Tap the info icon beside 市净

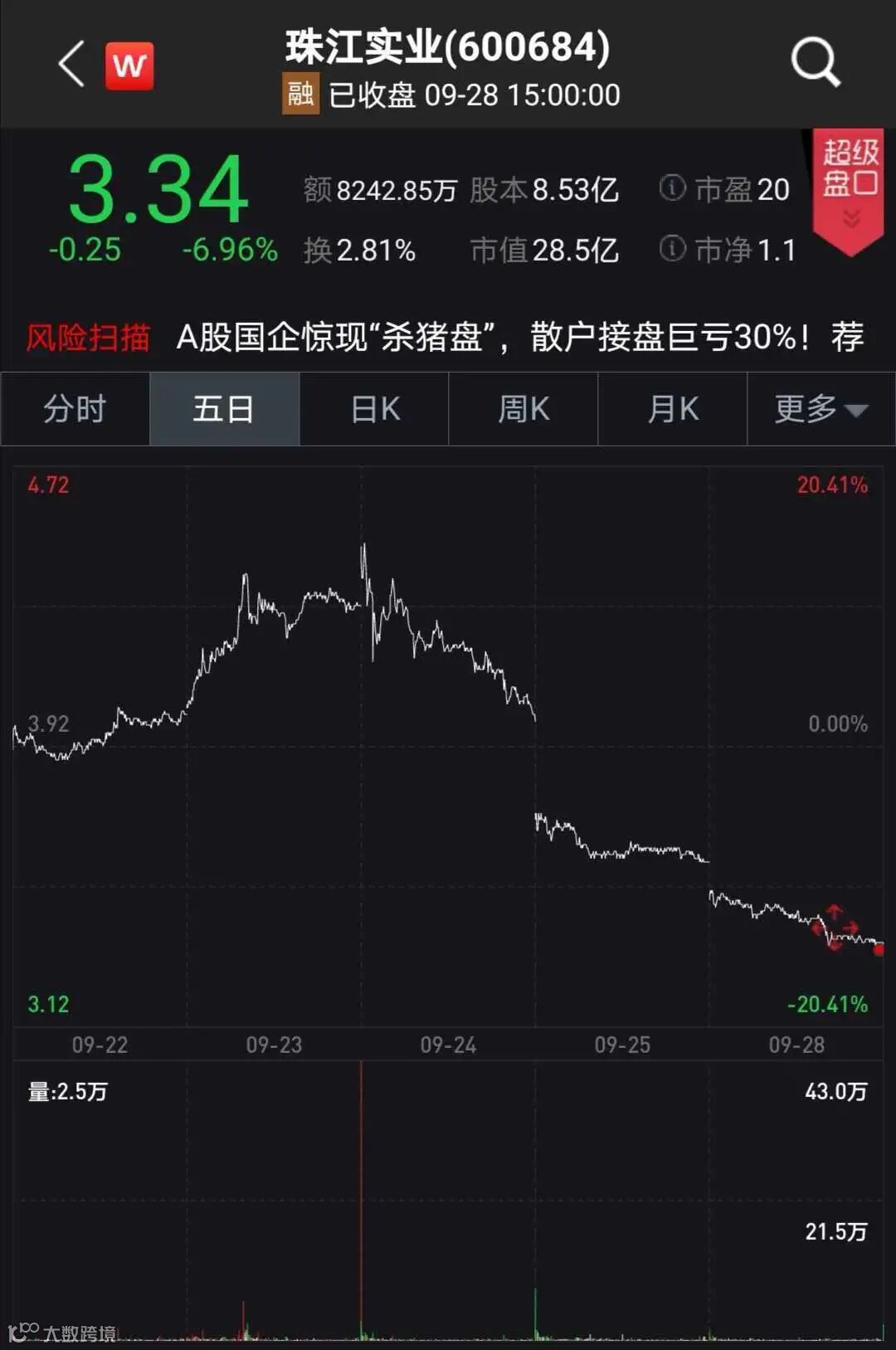click(672, 248)
